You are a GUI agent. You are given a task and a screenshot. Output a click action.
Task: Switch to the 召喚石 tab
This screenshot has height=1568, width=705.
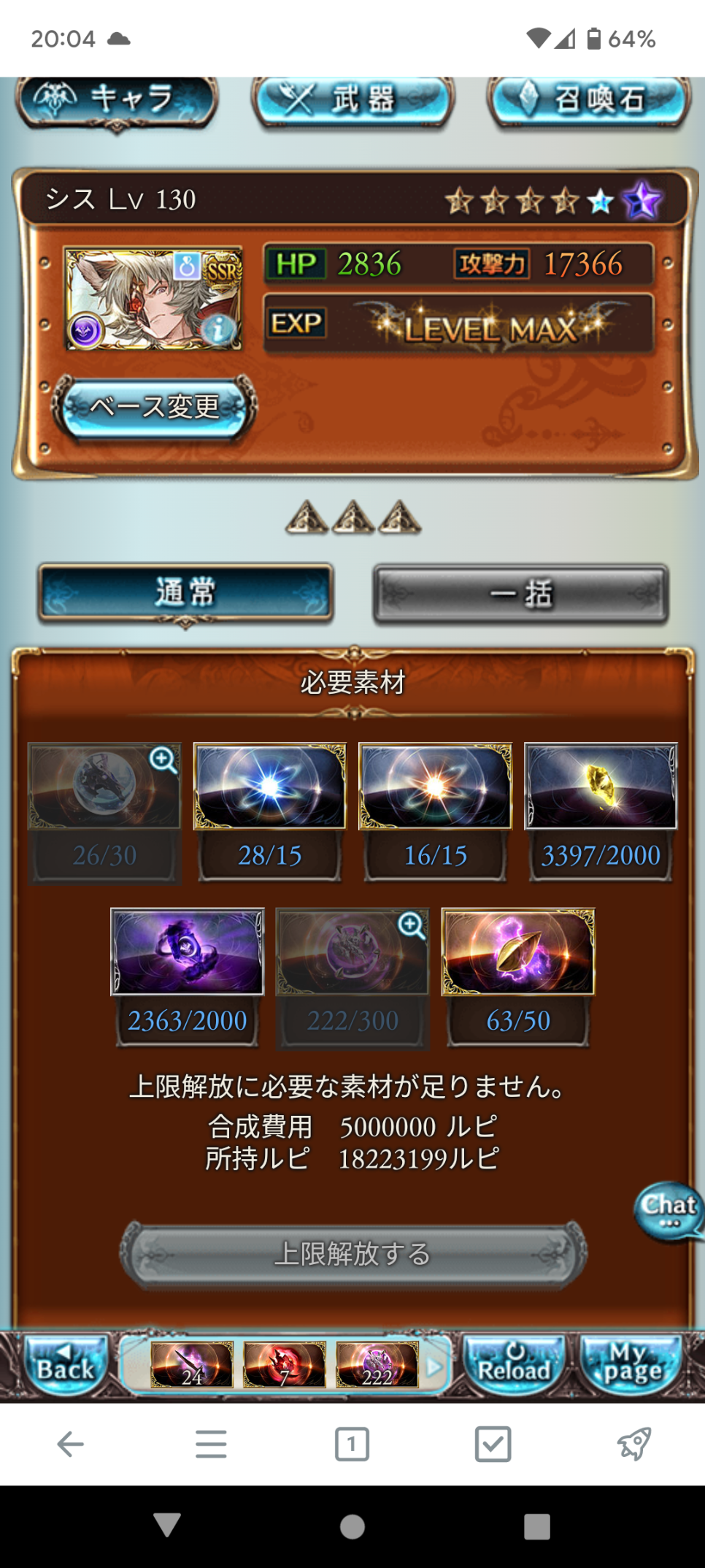pos(589,100)
